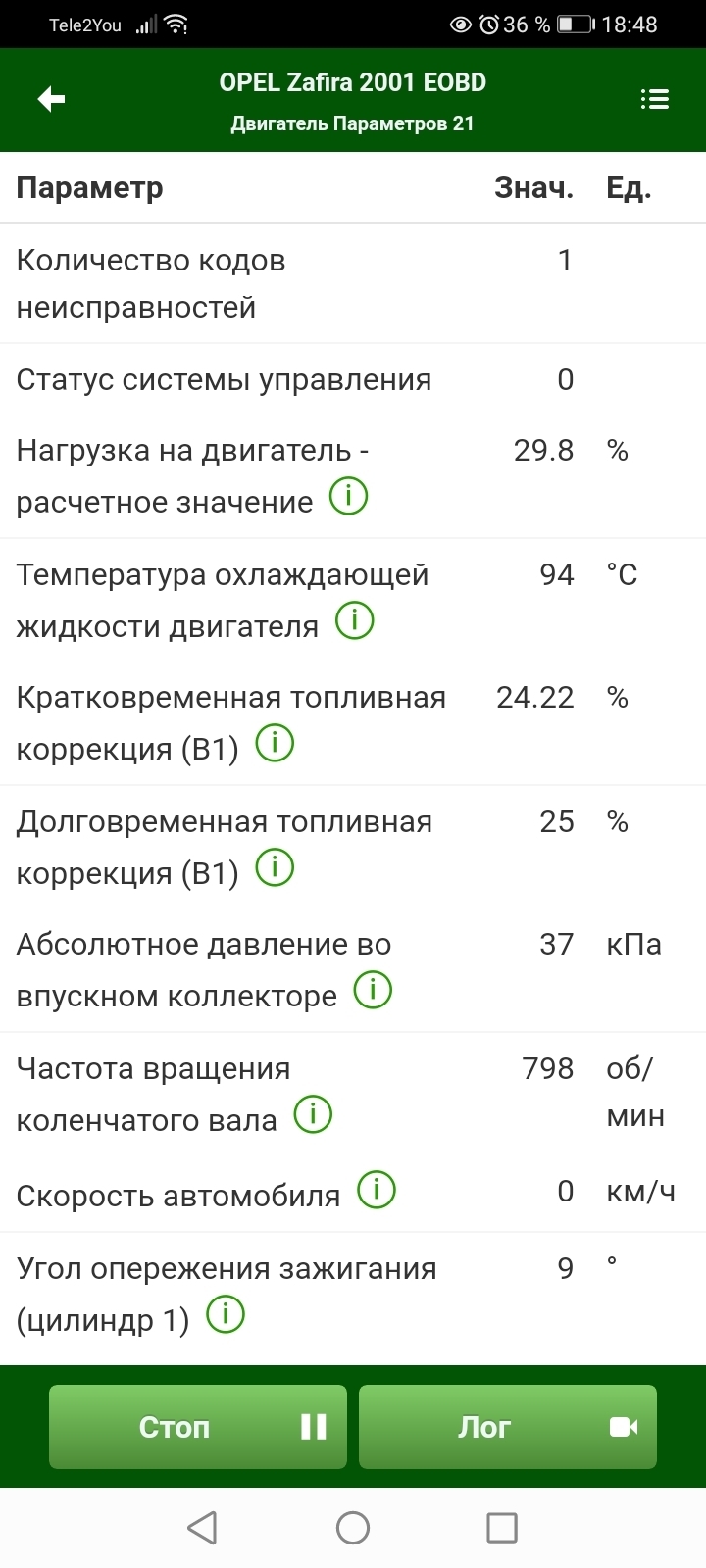The width and height of the screenshot is (706, 1568).
Task: Show info for Абсолютное давление во впускном коллекторе
Action: coord(373,991)
